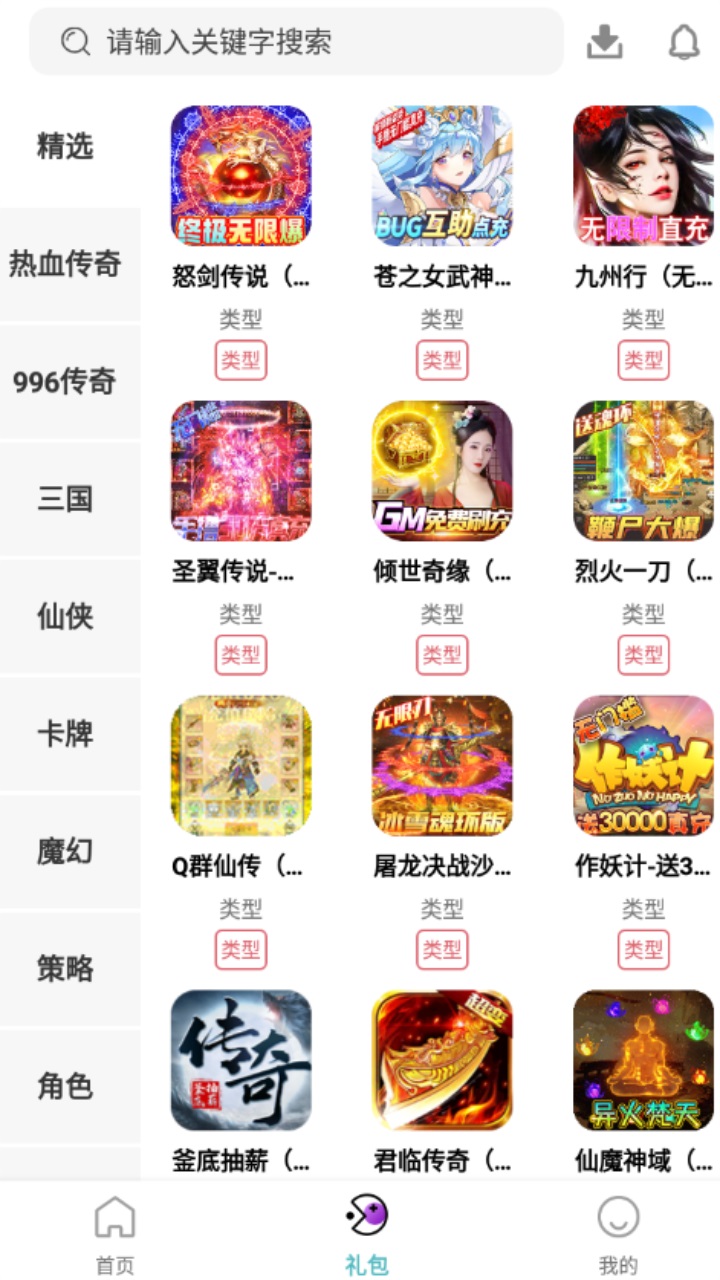Select the 热血传奇 category
This screenshot has width=720, height=1280.
click(65, 264)
